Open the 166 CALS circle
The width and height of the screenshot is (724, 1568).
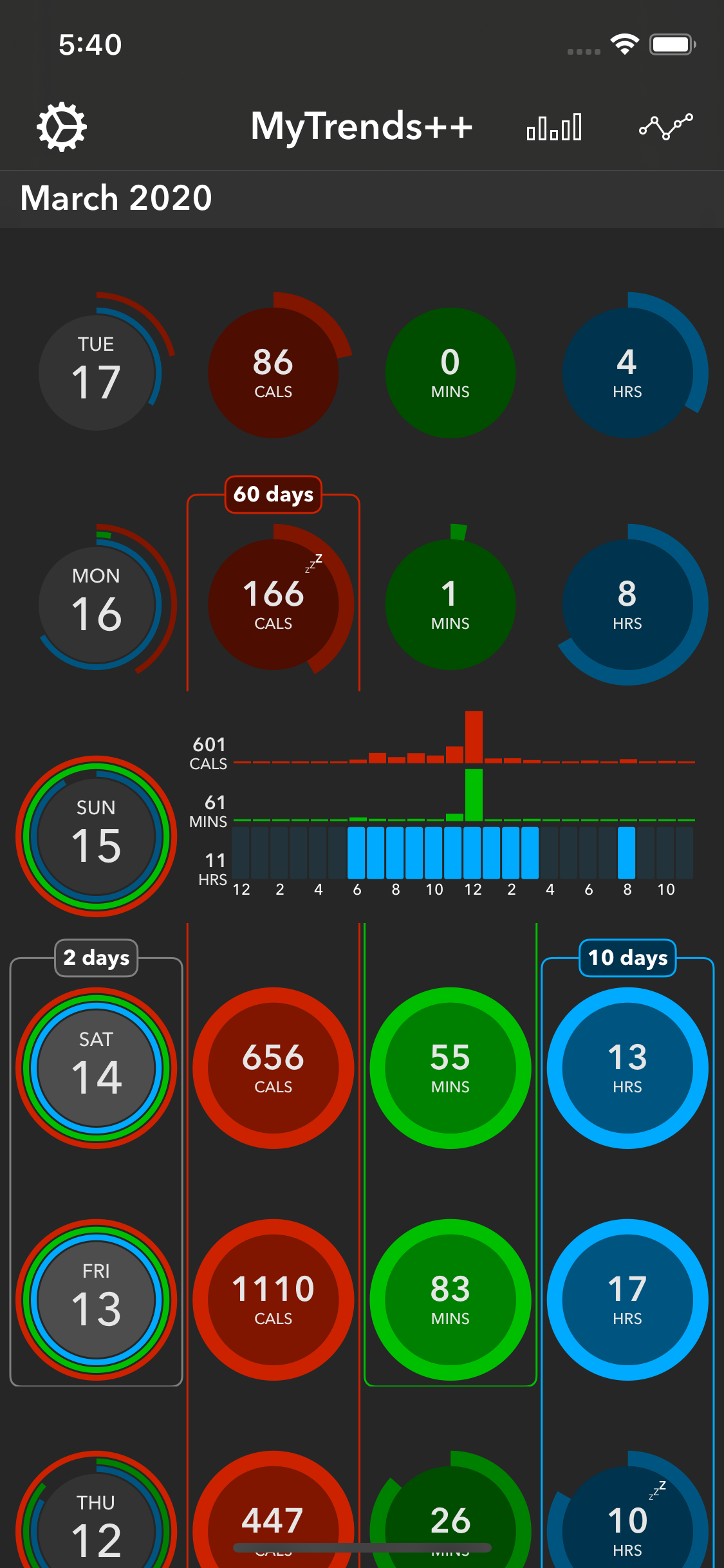[x=274, y=604]
